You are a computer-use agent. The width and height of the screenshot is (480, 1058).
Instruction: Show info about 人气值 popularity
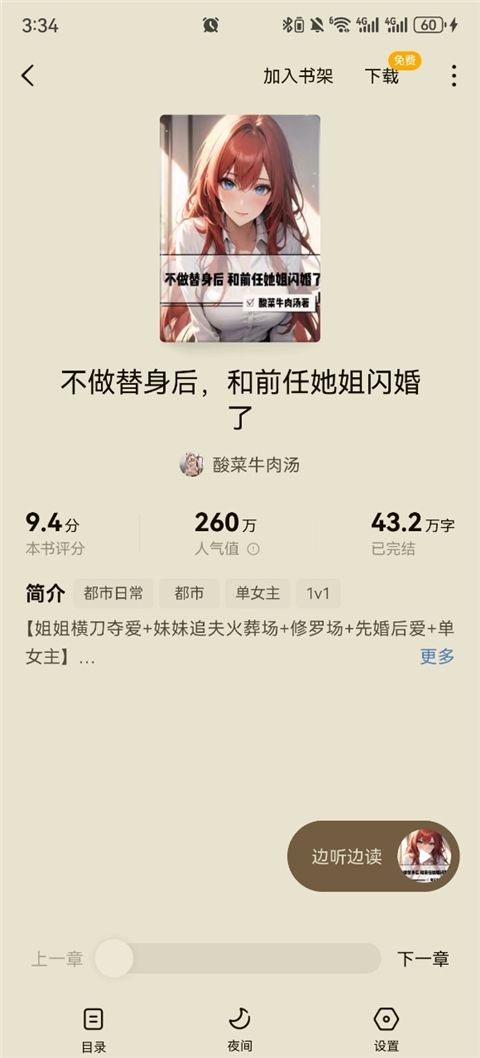pyautogui.click(x=253, y=549)
